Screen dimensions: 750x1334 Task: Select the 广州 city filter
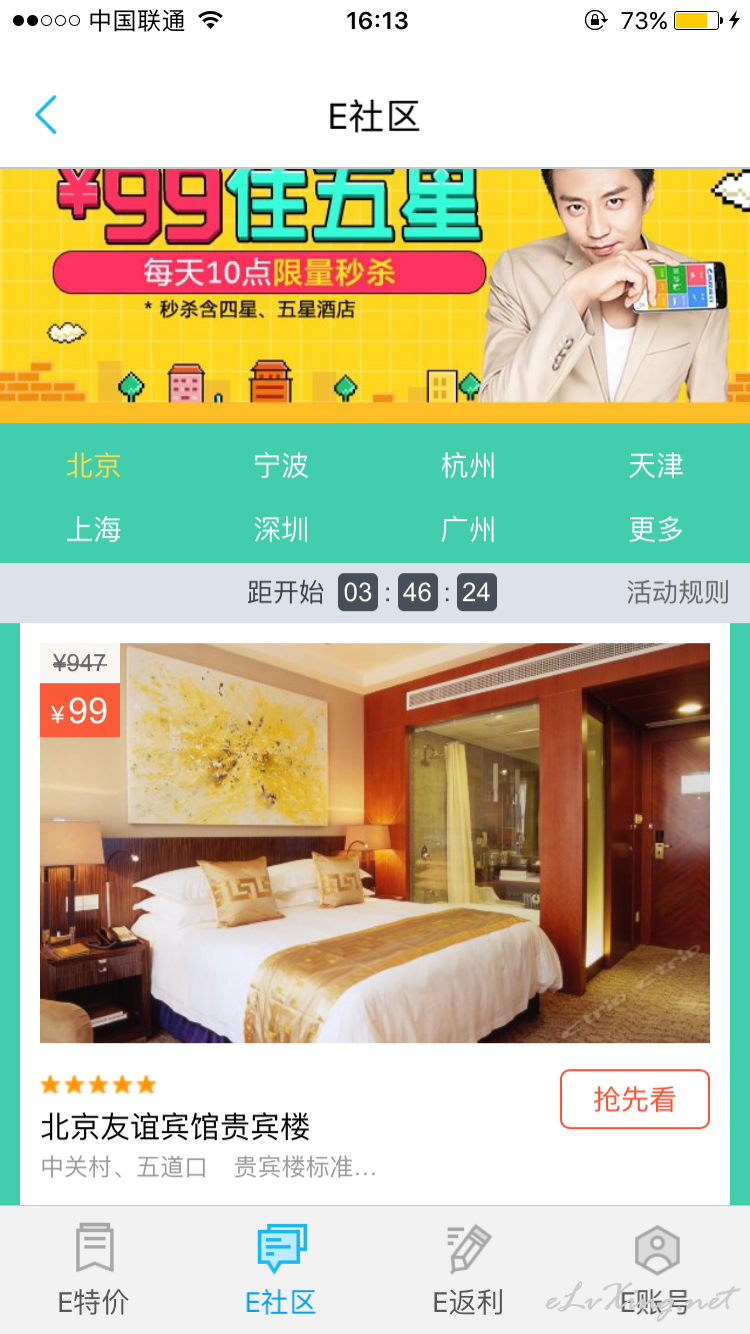(x=468, y=529)
